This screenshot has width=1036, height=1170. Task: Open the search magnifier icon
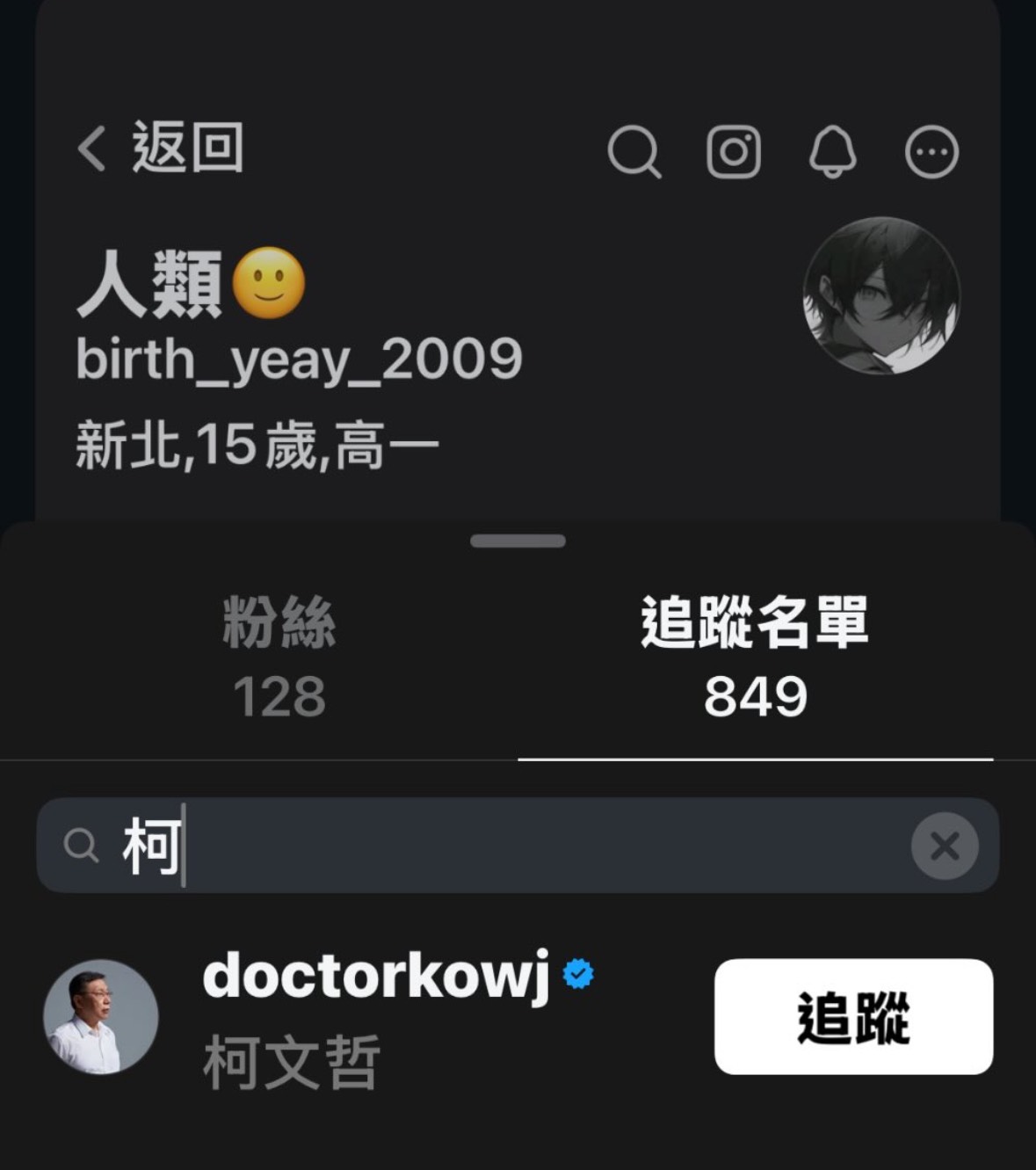coord(634,152)
